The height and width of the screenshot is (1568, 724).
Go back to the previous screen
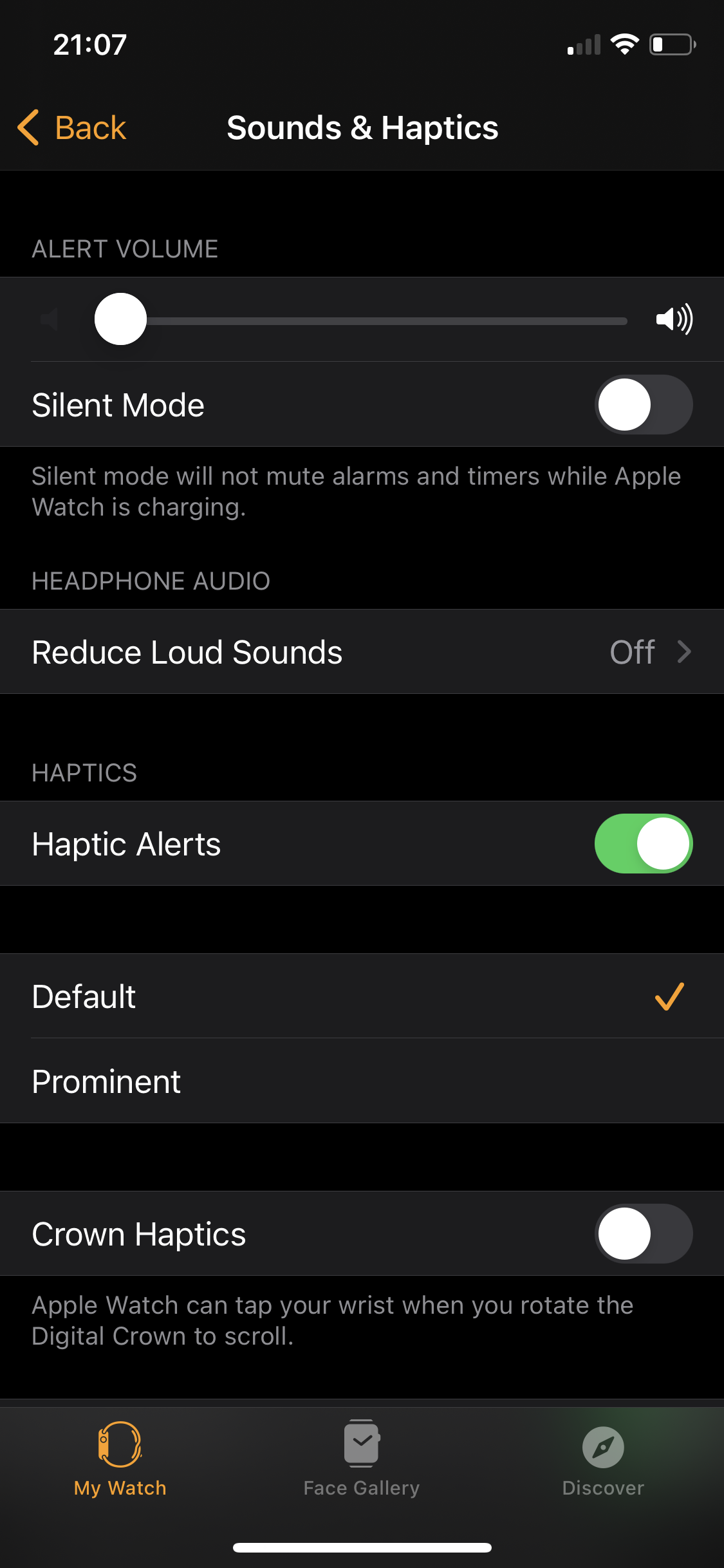click(72, 127)
